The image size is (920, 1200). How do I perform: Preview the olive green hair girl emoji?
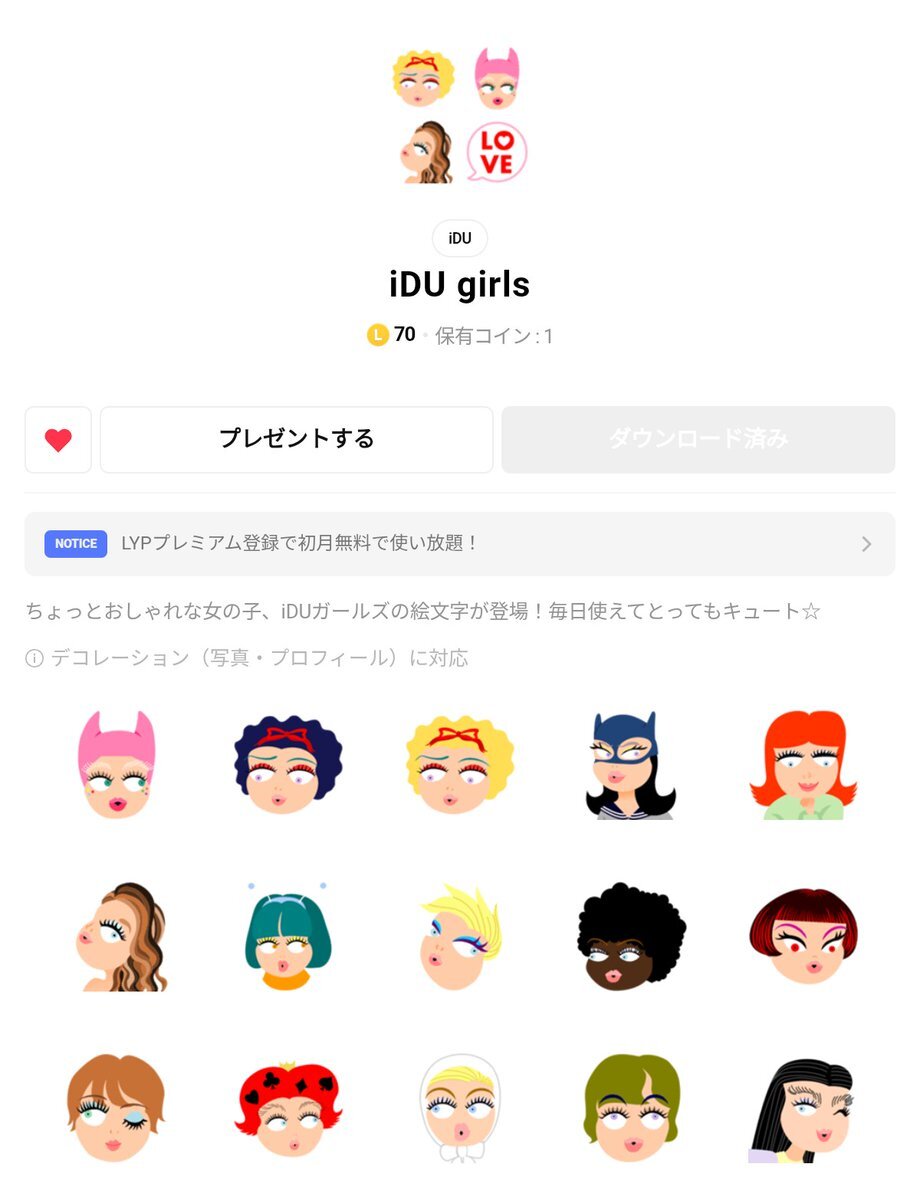[x=630, y=1108]
